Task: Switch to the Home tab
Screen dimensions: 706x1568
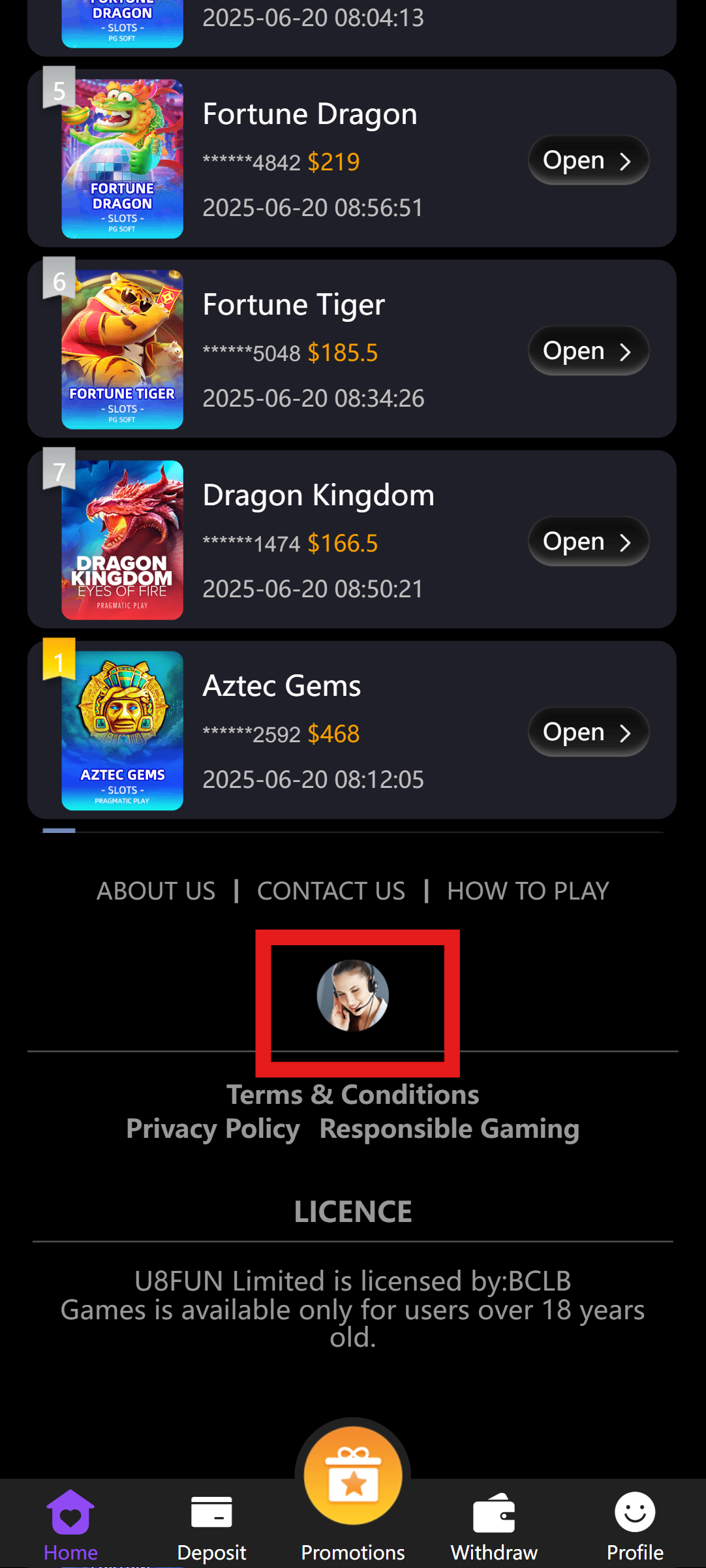Action: click(70, 1524)
